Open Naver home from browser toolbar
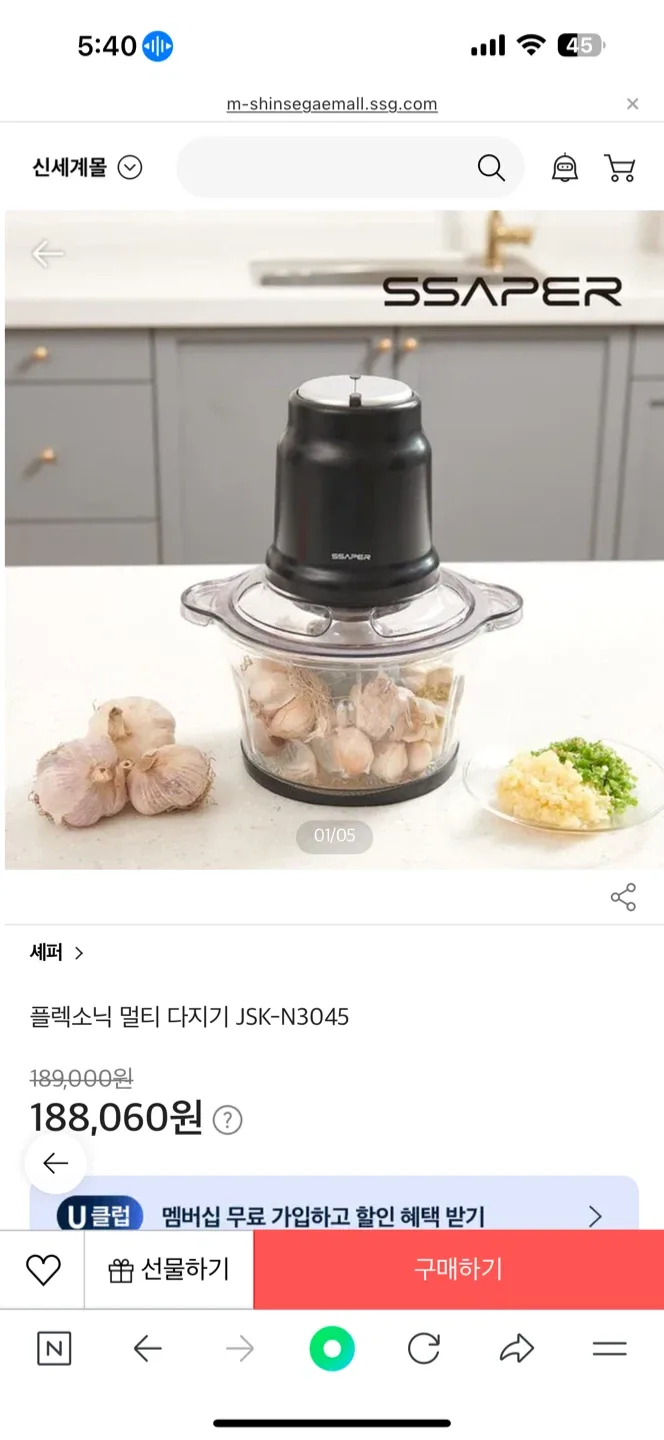Image resolution: width=664 pixels, height=1440 pixels. [54, 1350]
